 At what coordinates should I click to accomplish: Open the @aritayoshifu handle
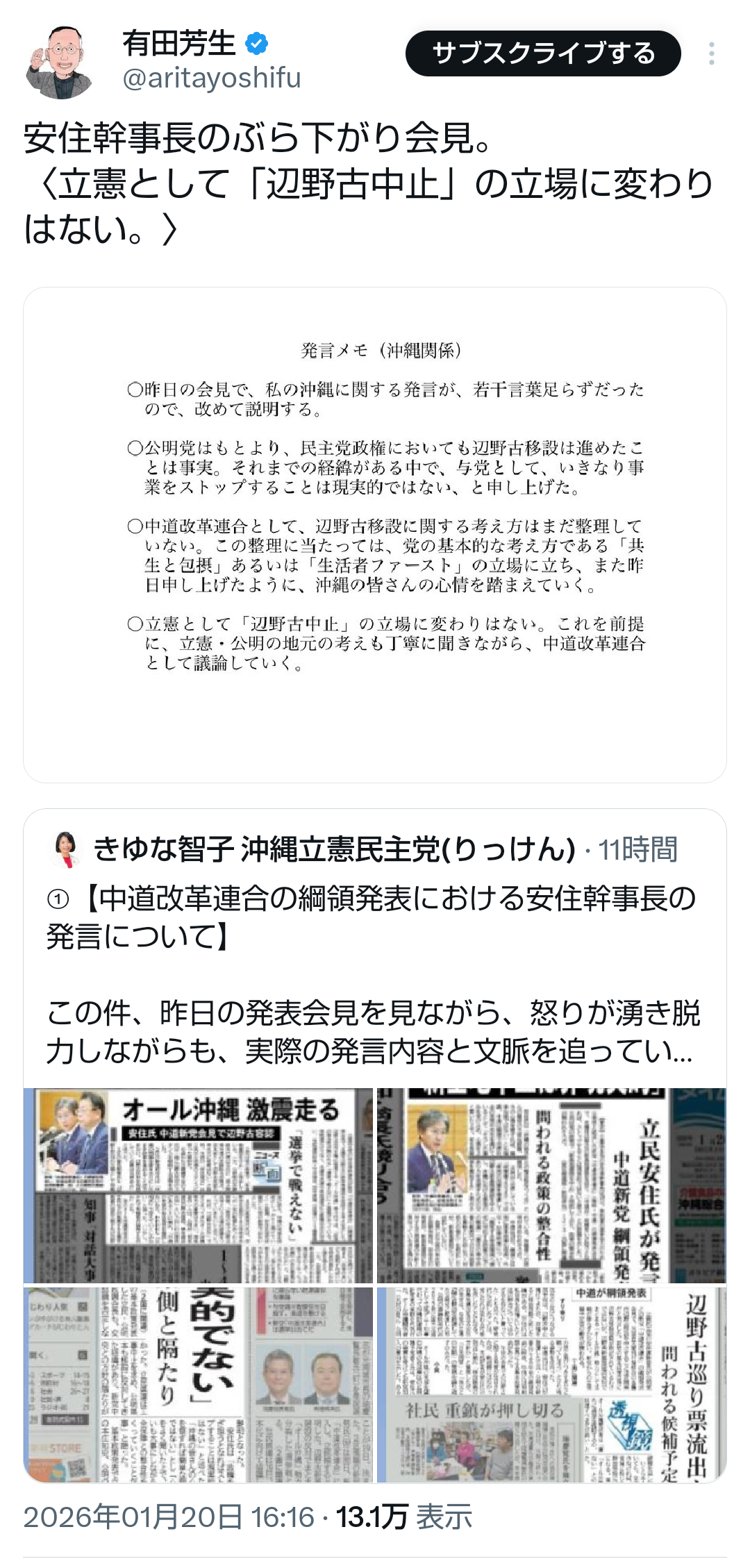(212, 78)
